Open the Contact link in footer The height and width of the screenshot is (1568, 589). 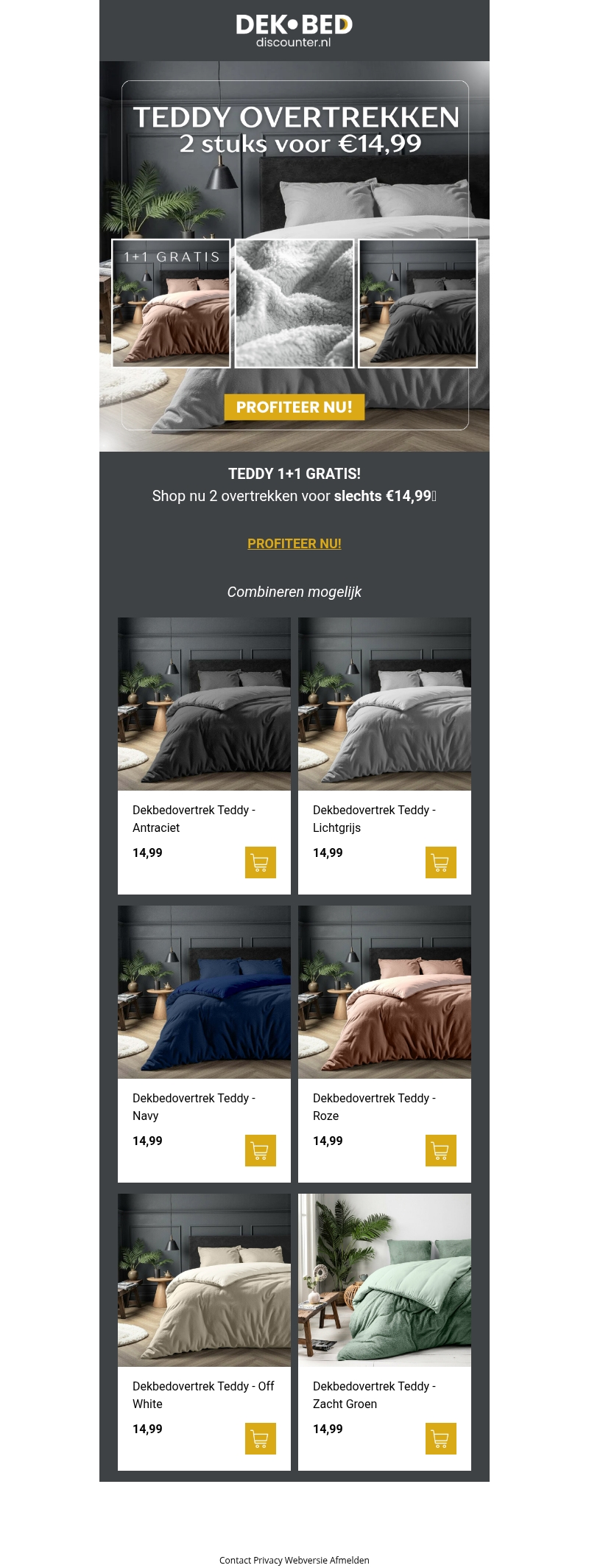[x=235, y=1560]
